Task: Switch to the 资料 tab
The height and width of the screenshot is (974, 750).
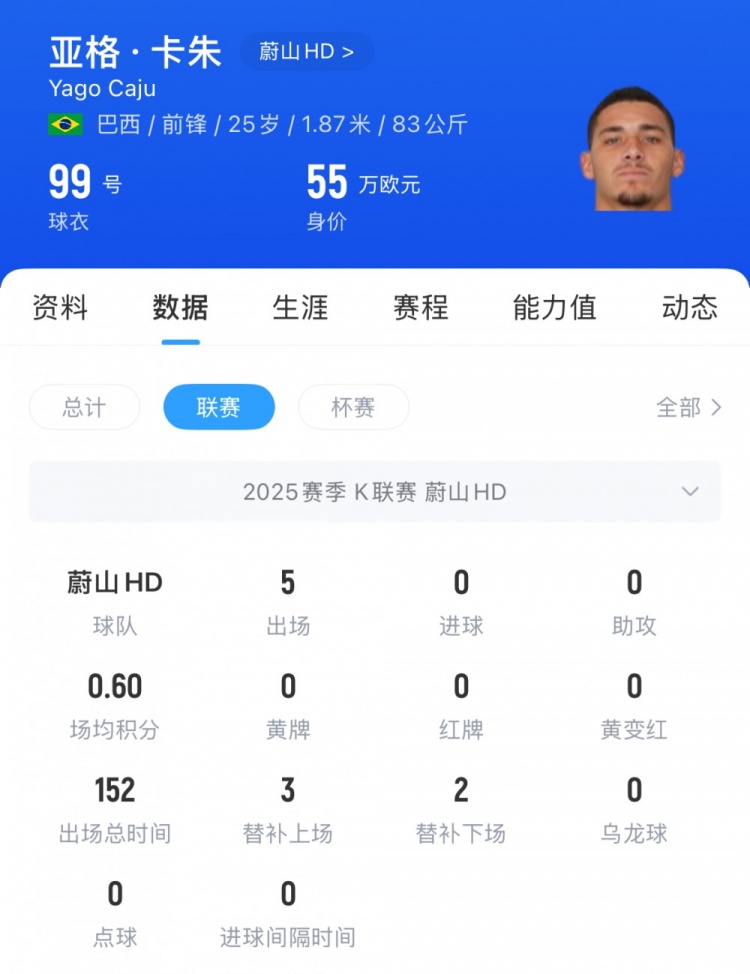Action: coord(60,307)
